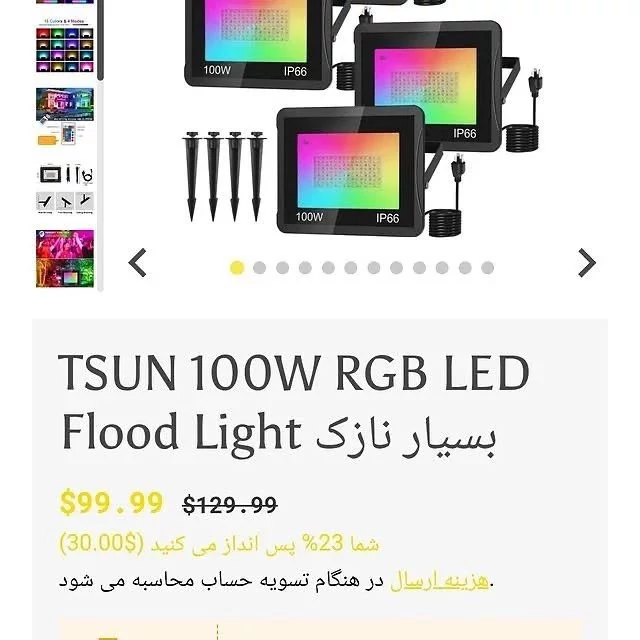This screenshot has width=640, height=640.
Task: Open the 16 Colors & 4 Modes thumbnail
Action: (64, 46)
